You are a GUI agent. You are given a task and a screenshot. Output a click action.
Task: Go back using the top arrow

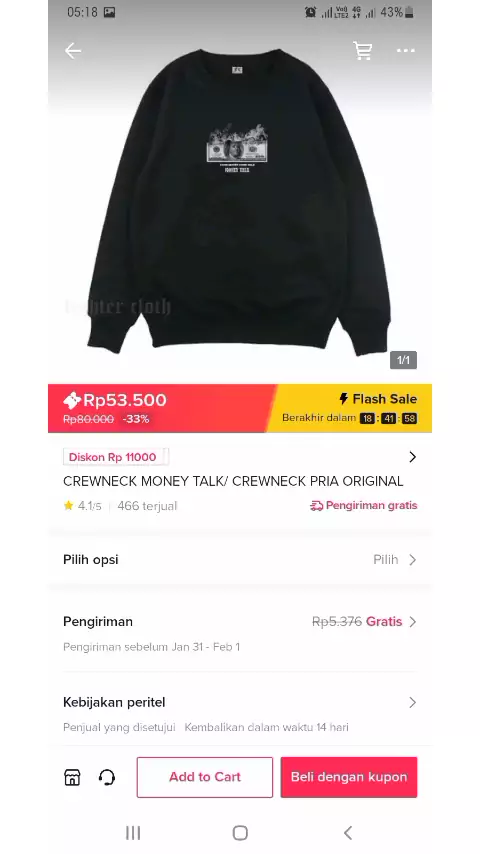[73, 51]
